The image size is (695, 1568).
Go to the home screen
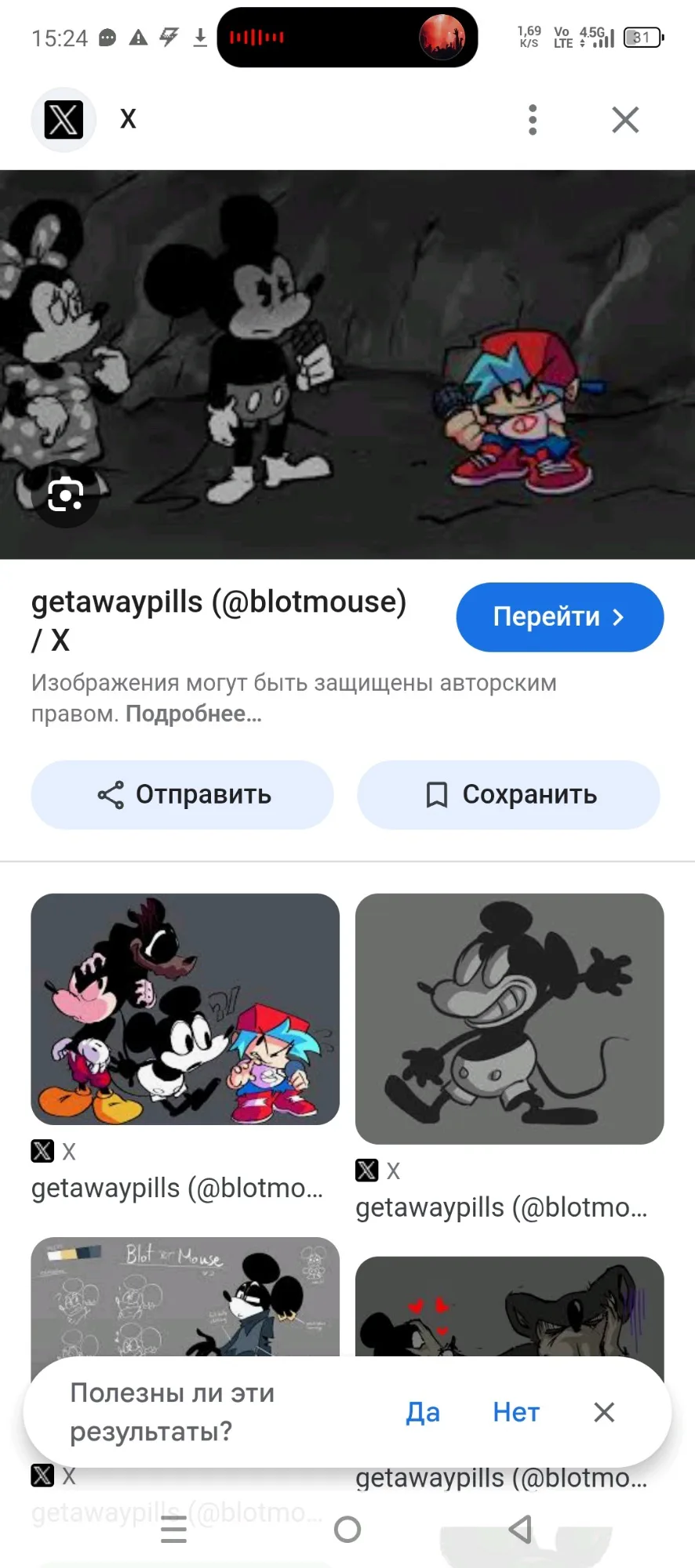tap(347, 1529)
